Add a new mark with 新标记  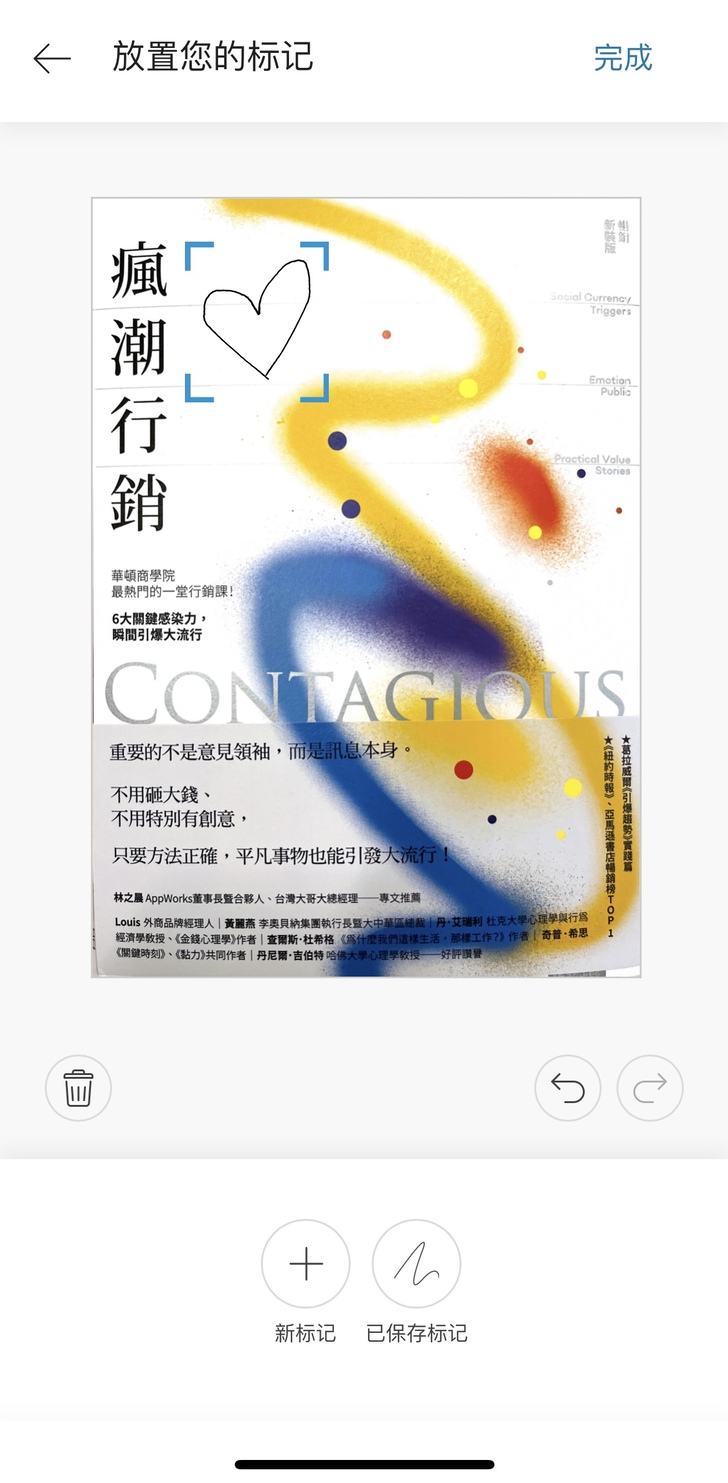tap(306, 1265)
